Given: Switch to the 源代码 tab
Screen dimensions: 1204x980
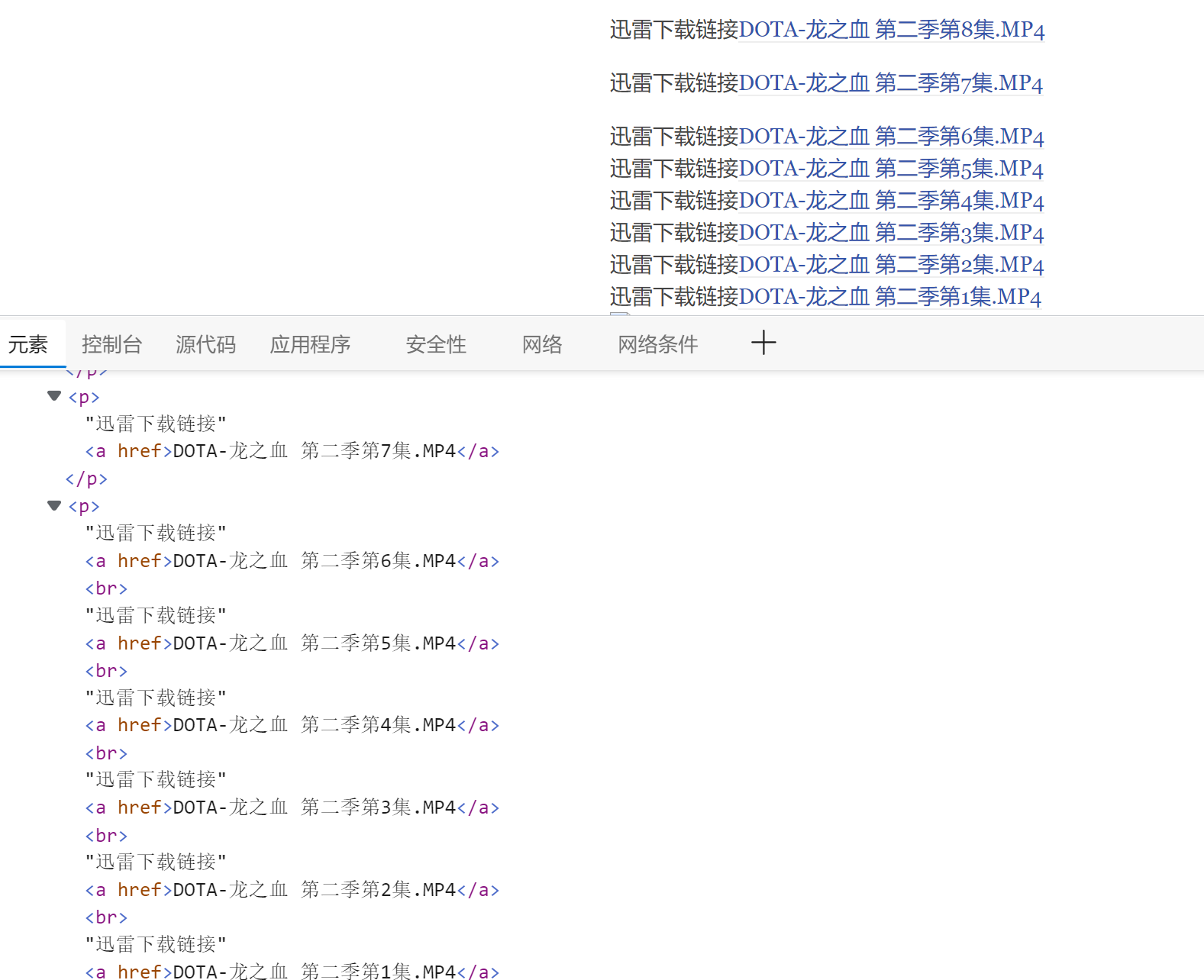Looking at the screenshot, I should (205, 344).
